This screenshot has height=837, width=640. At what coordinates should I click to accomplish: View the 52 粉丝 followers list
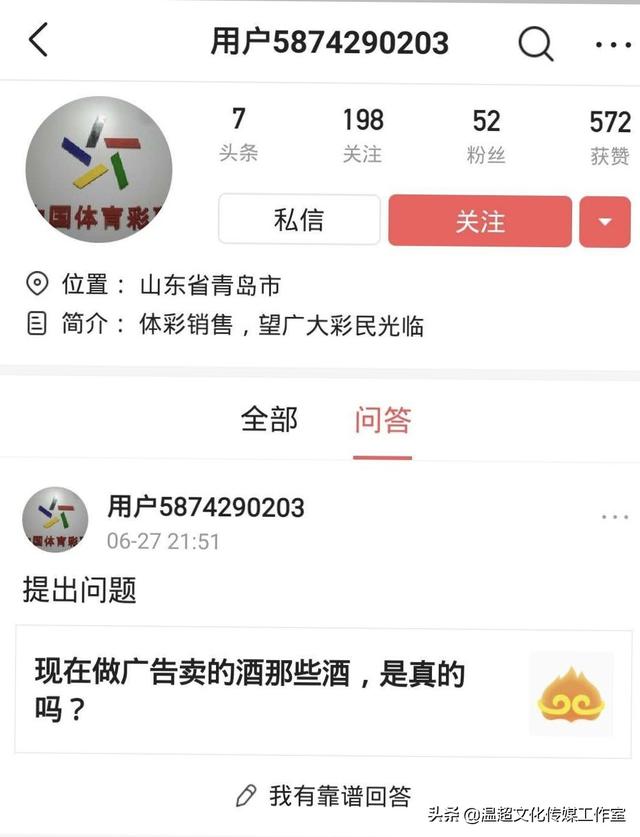point(486,136)
